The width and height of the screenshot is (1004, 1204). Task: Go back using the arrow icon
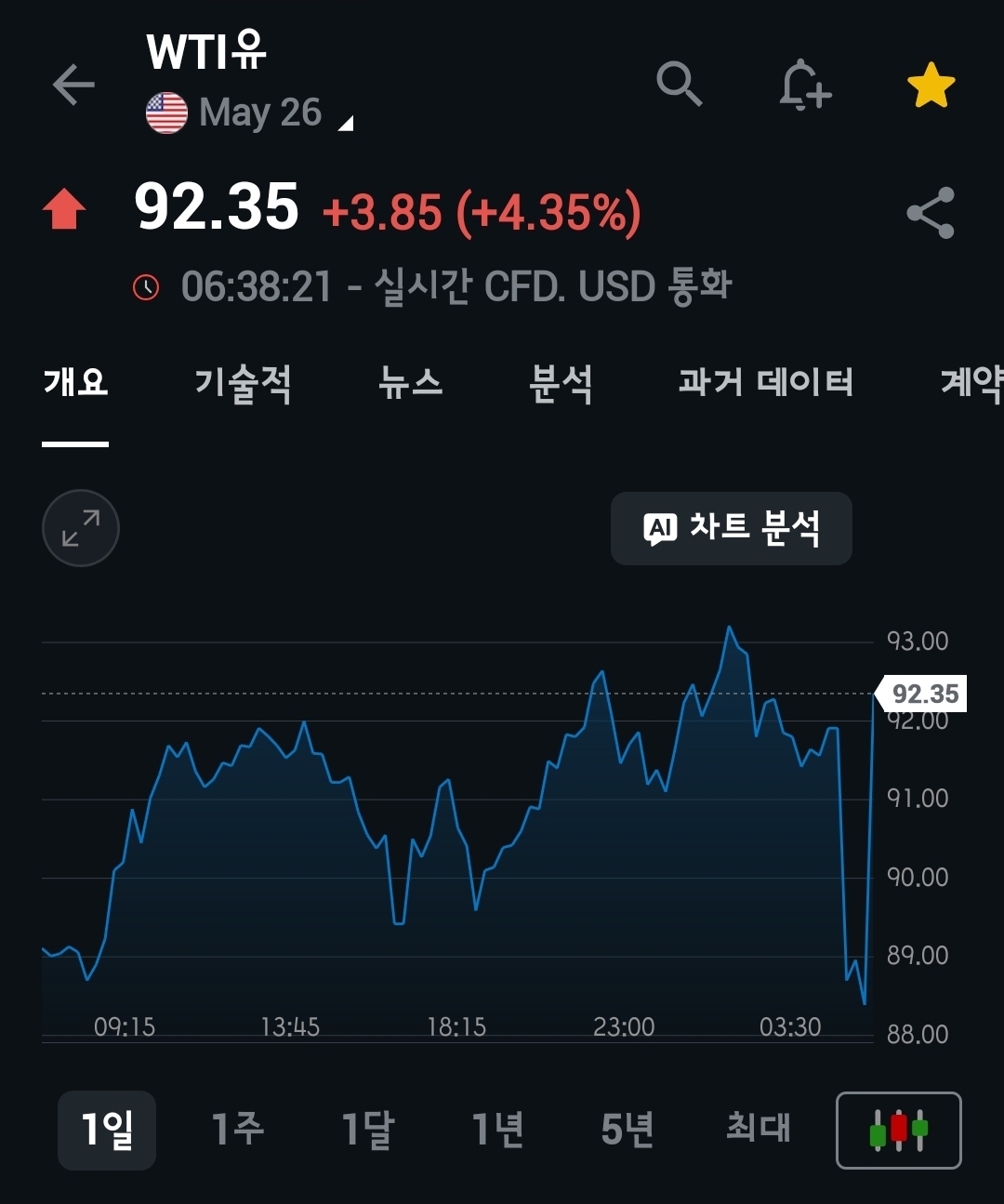(x=73, y=86)
